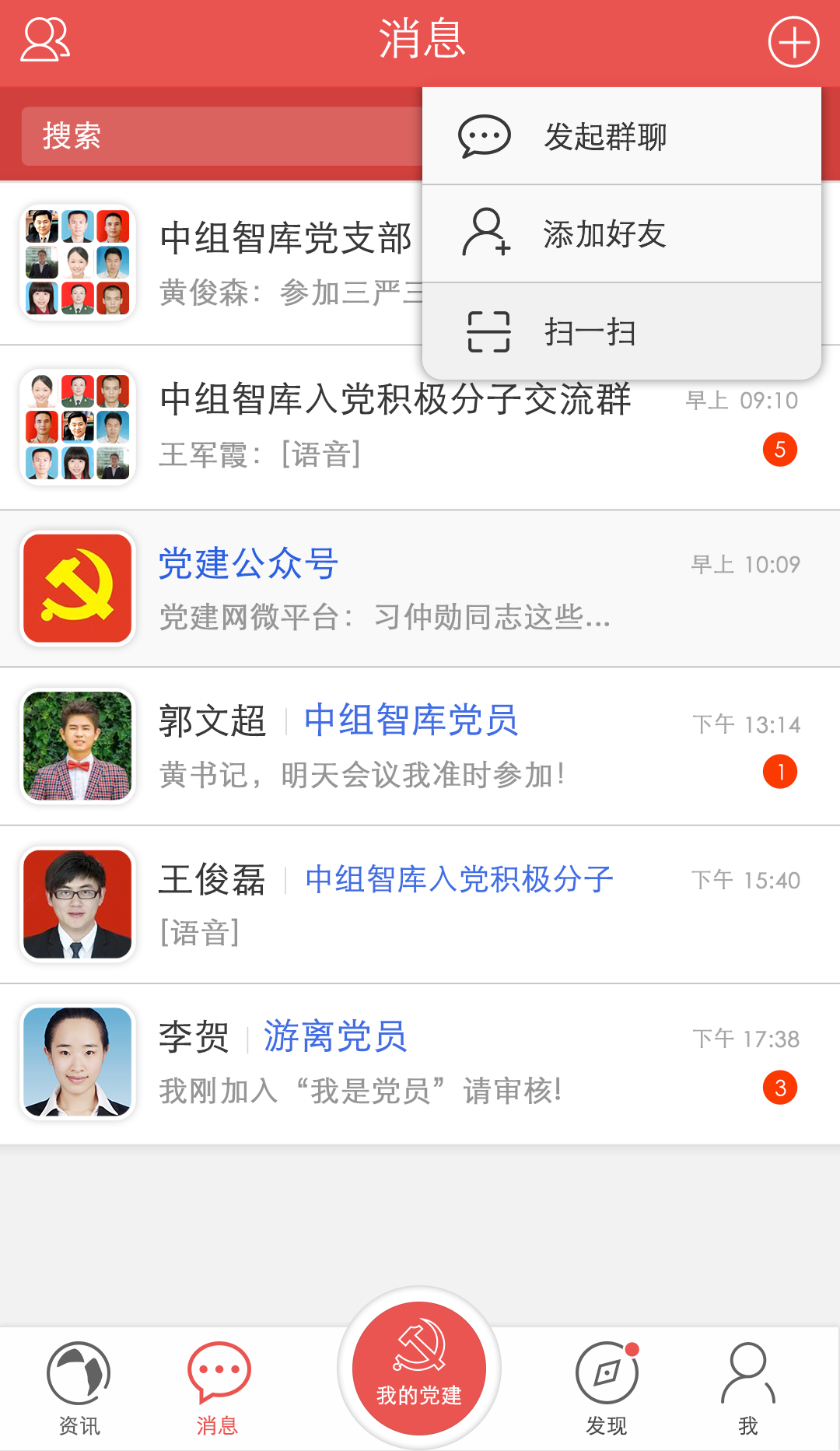Switch to the 发现 tab
840x1451 pixels.
pyautogui.click(x=607, y=1389)
